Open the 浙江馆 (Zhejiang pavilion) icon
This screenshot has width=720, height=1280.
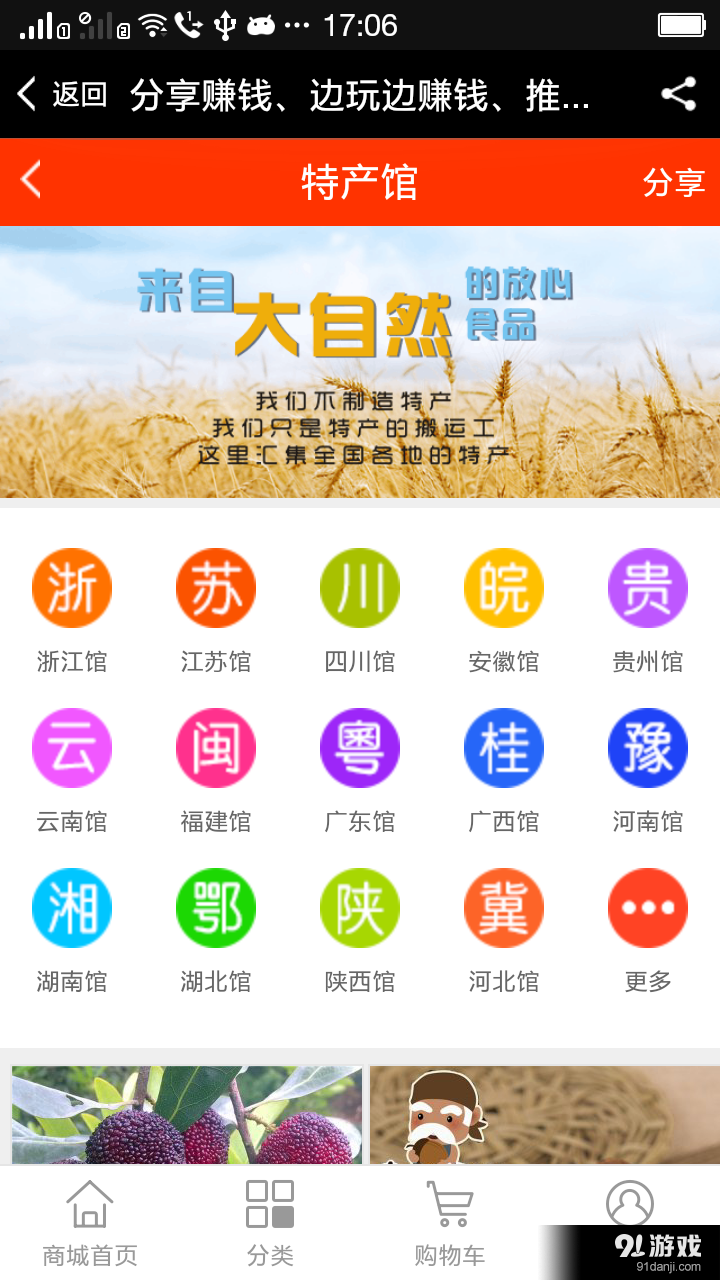[72, 588]
